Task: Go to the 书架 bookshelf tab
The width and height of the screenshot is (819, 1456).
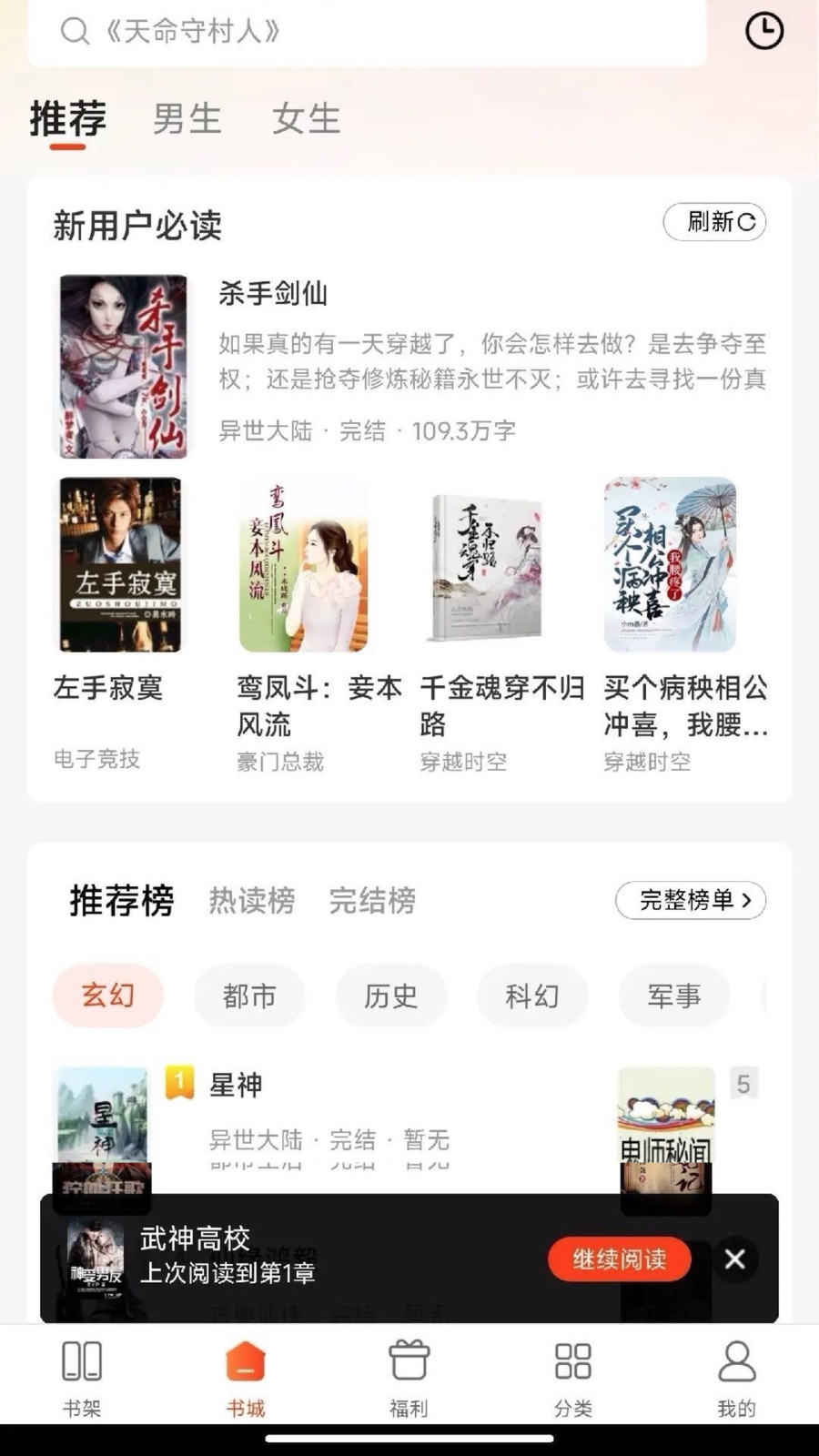Action: (82, 1379)
